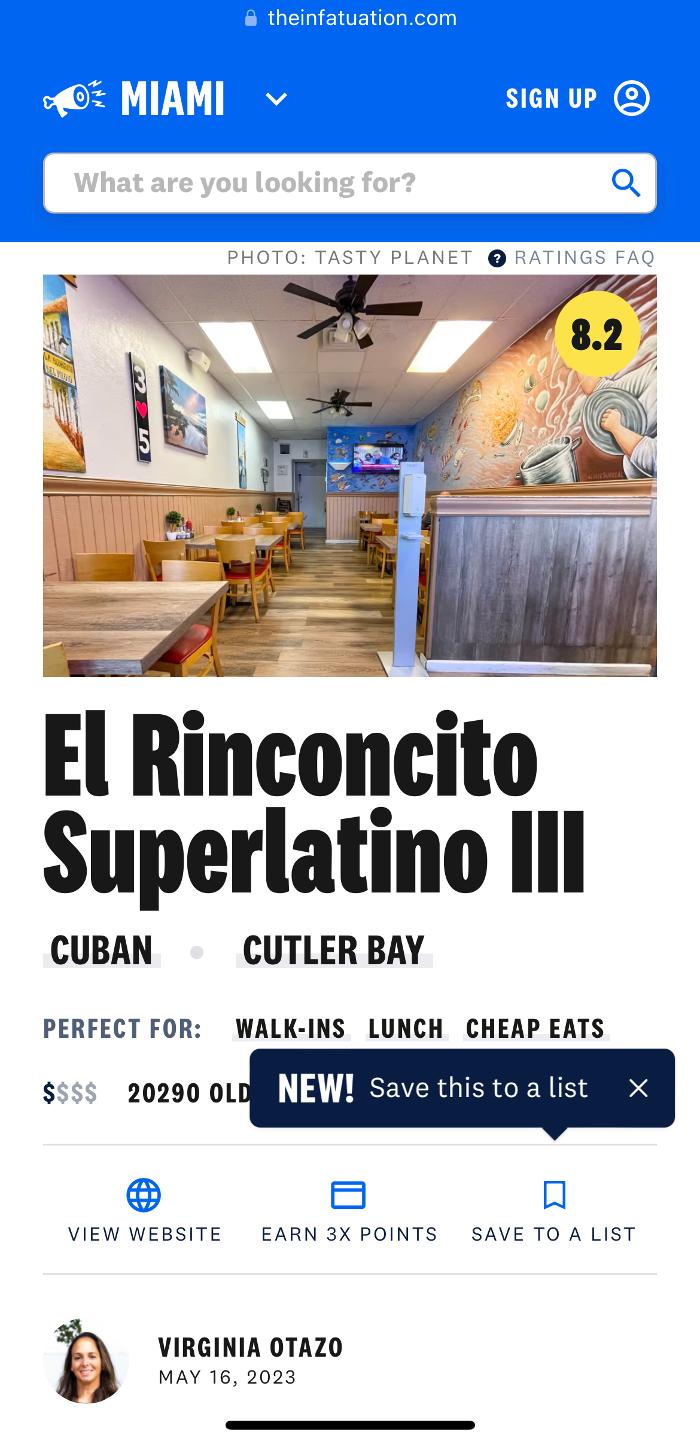
Task: View the restaurant's website
Action: tap(144, 1210)
